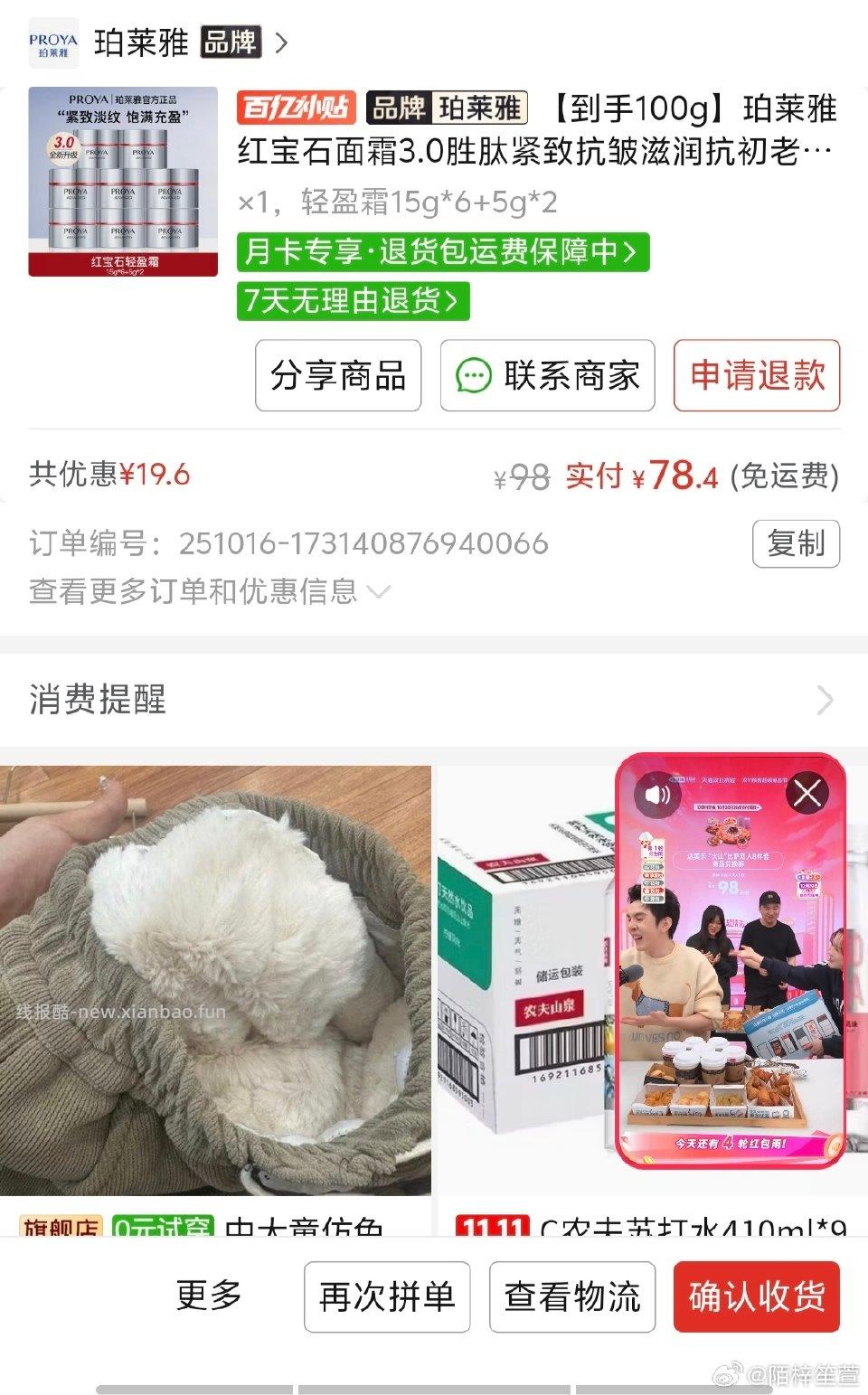The image size is (868, 1395).
Task: Click 确认收货 to confirm receipt
Action: [x=757, y=1296]
